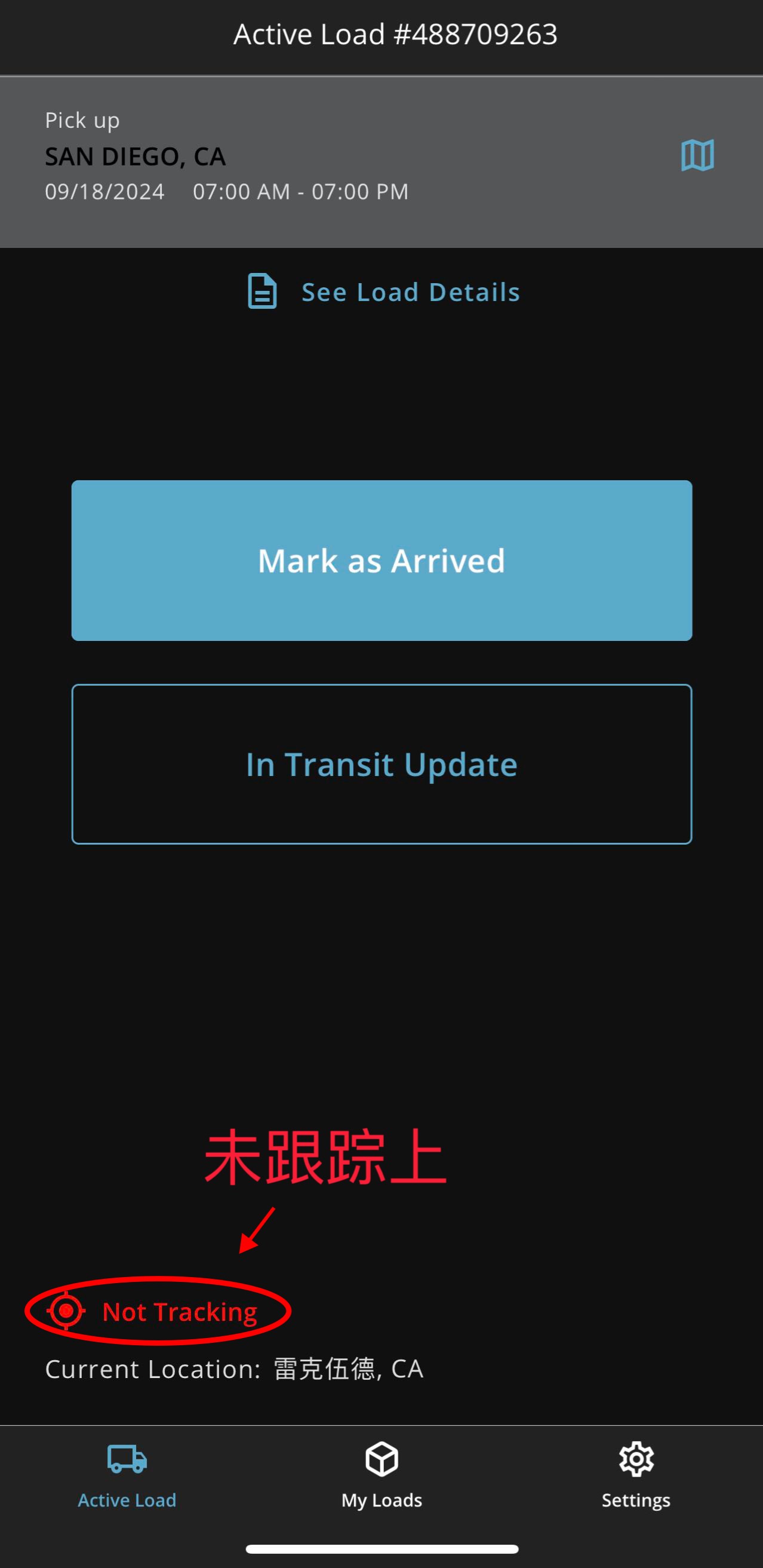The height and width of the screenshot is (1568, 763).
Task: Open the map for San Diego pickup
Action: pyautogui.click(x=697, y=156)
